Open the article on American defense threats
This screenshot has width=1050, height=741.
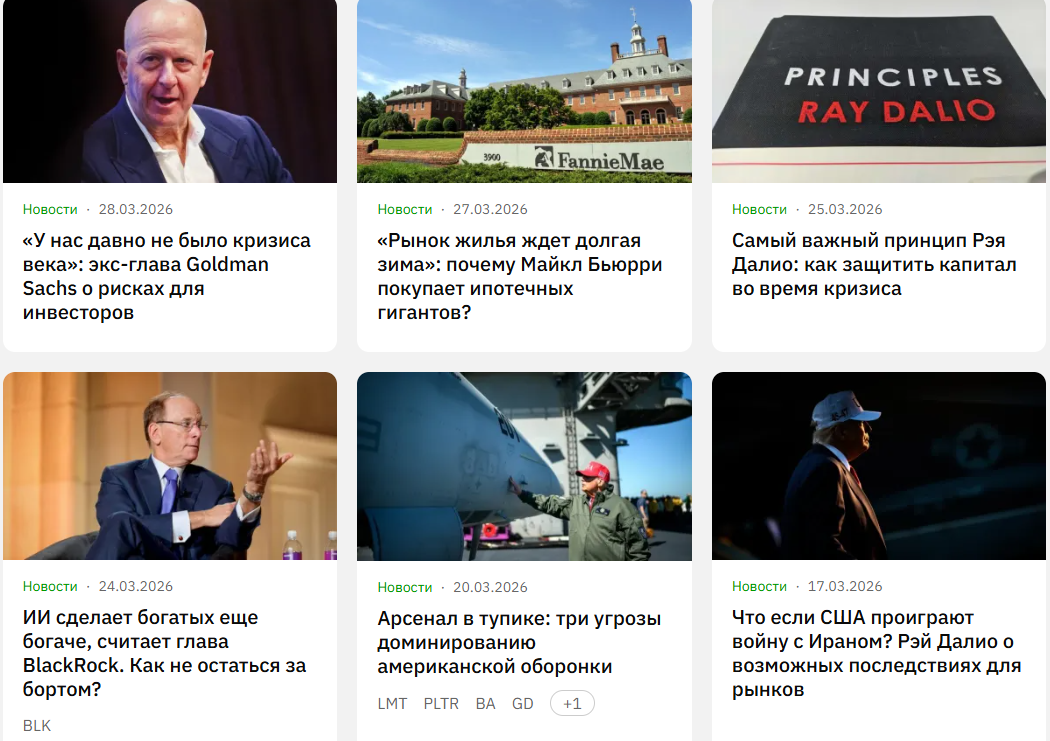(x=519, y=642)
